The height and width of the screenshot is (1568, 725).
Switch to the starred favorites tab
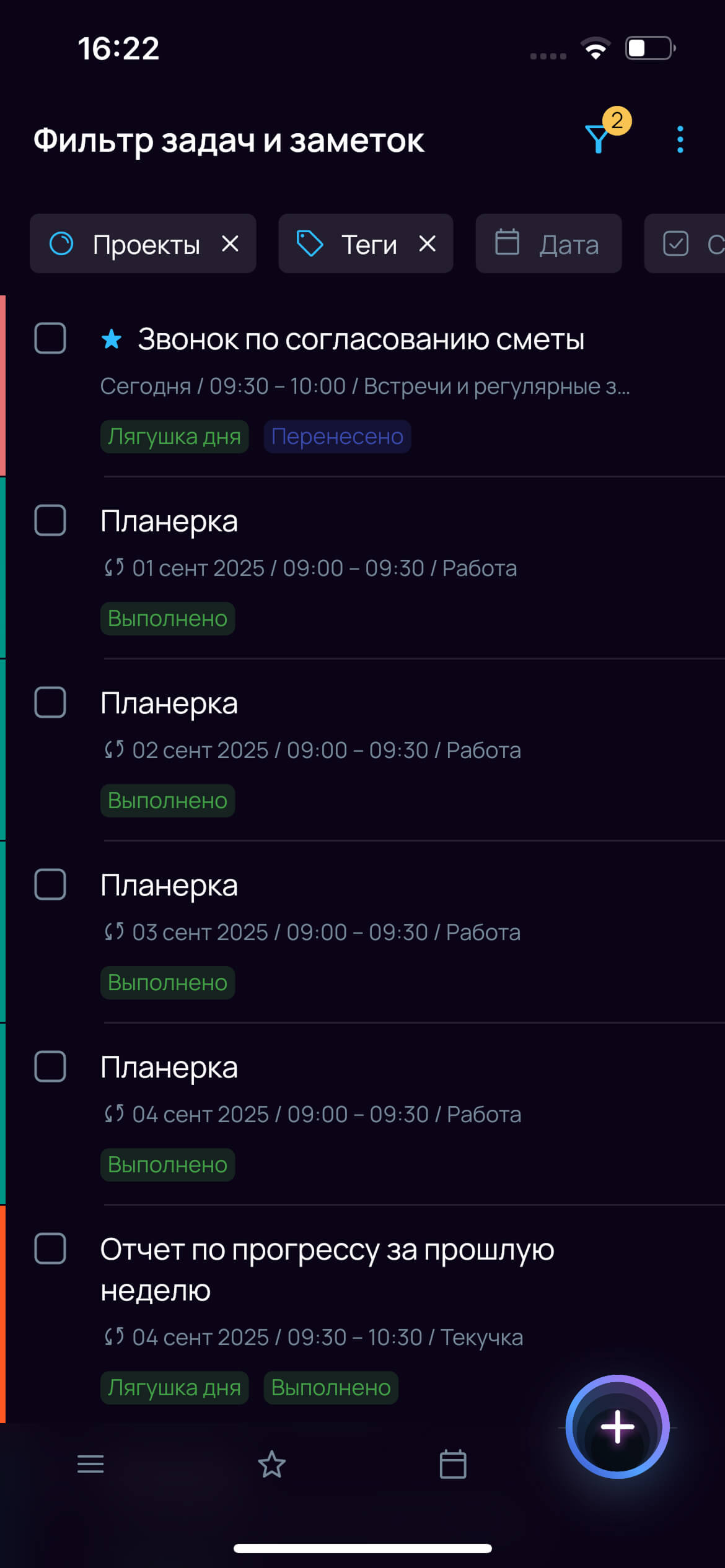point(271,1464)
